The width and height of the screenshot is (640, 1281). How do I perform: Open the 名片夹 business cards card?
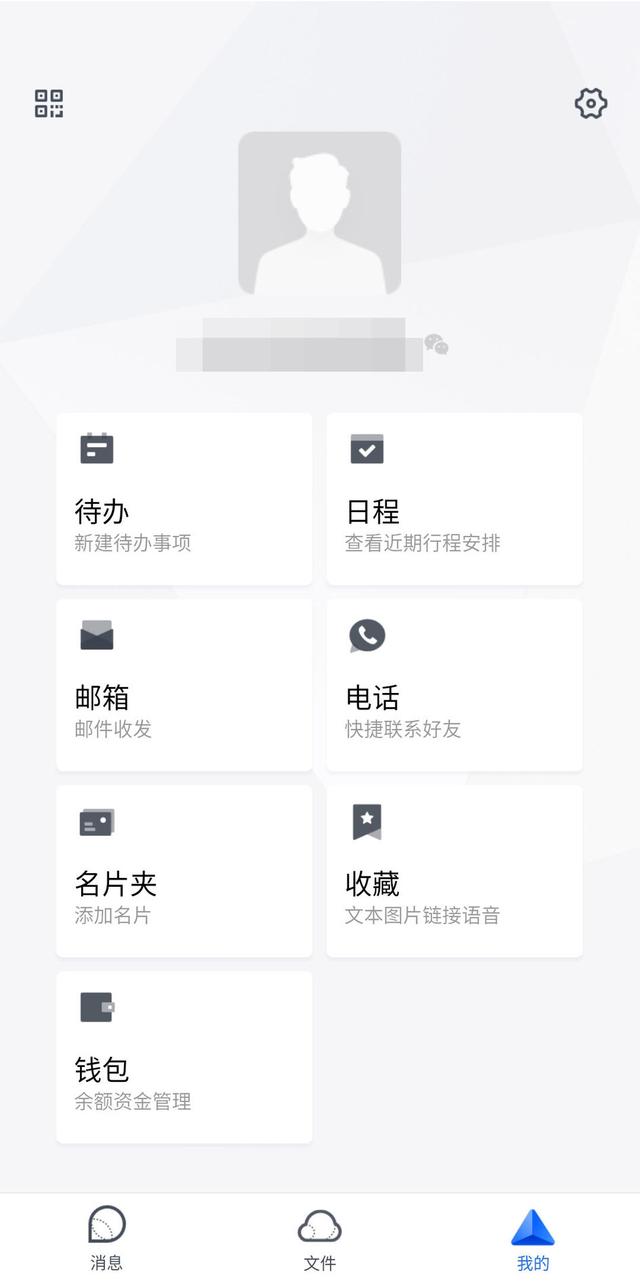pyautogui.click(x=184, y=870)
